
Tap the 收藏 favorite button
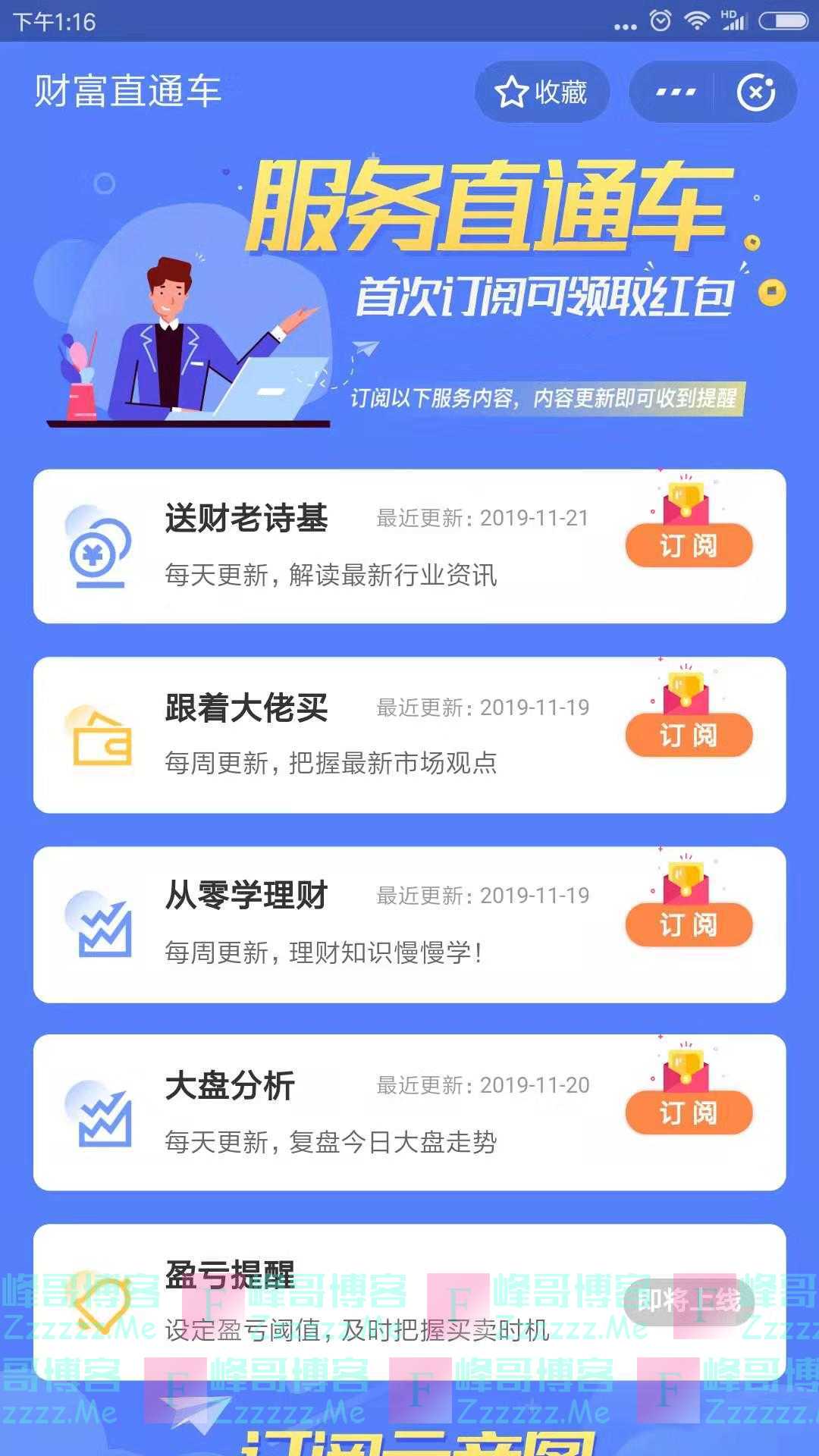541,92
